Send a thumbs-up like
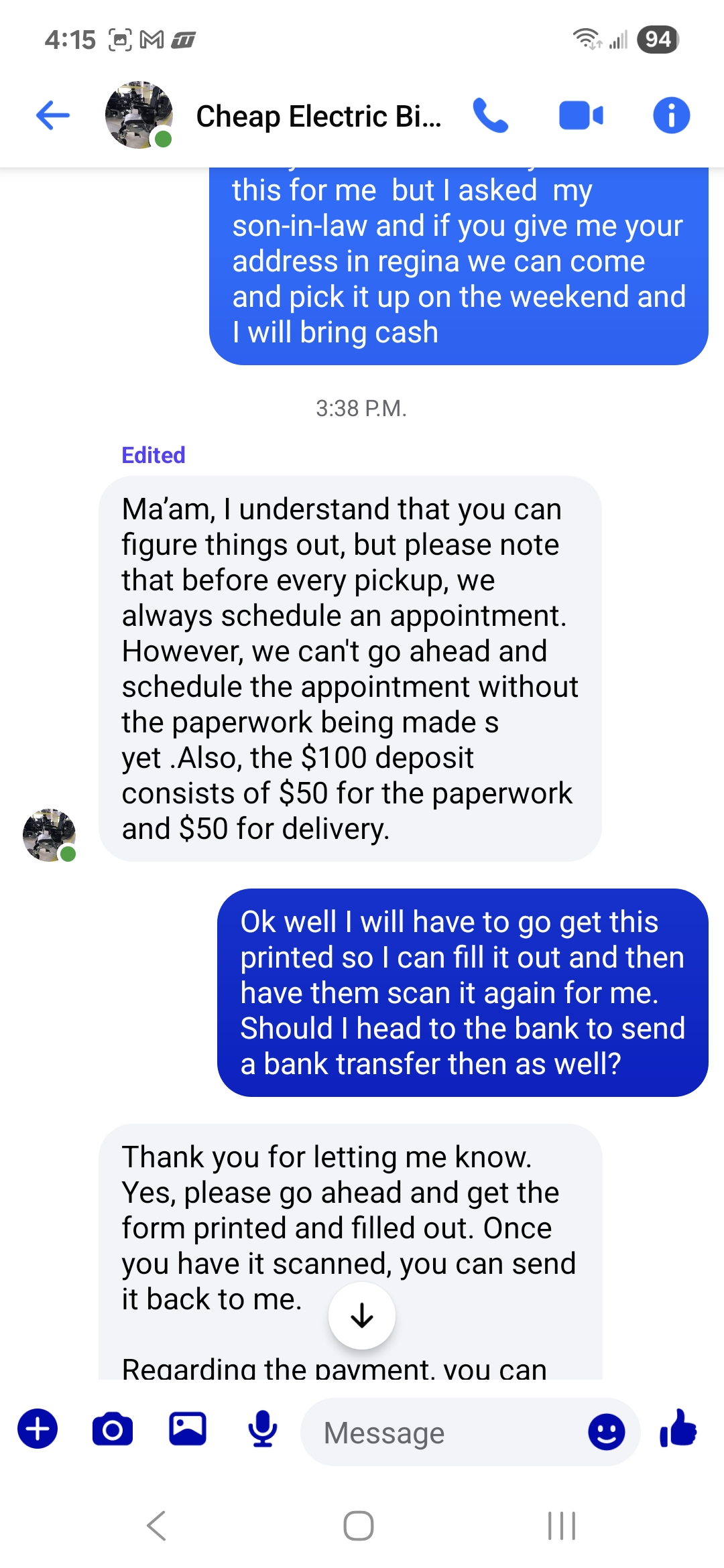The image size is (724, 1568). tap(678, 1429)
